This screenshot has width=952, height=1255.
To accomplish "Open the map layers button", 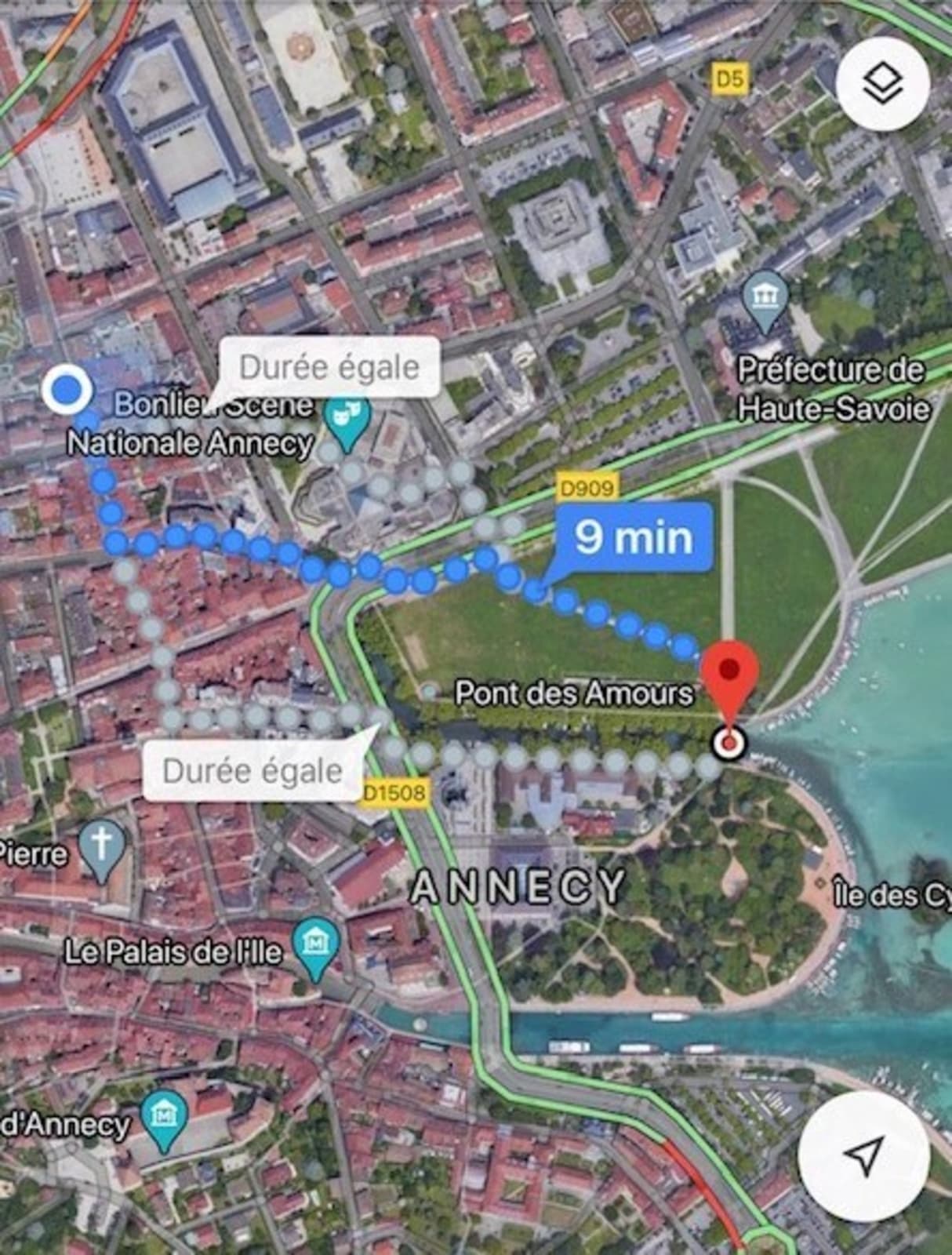I will [883, 82].
